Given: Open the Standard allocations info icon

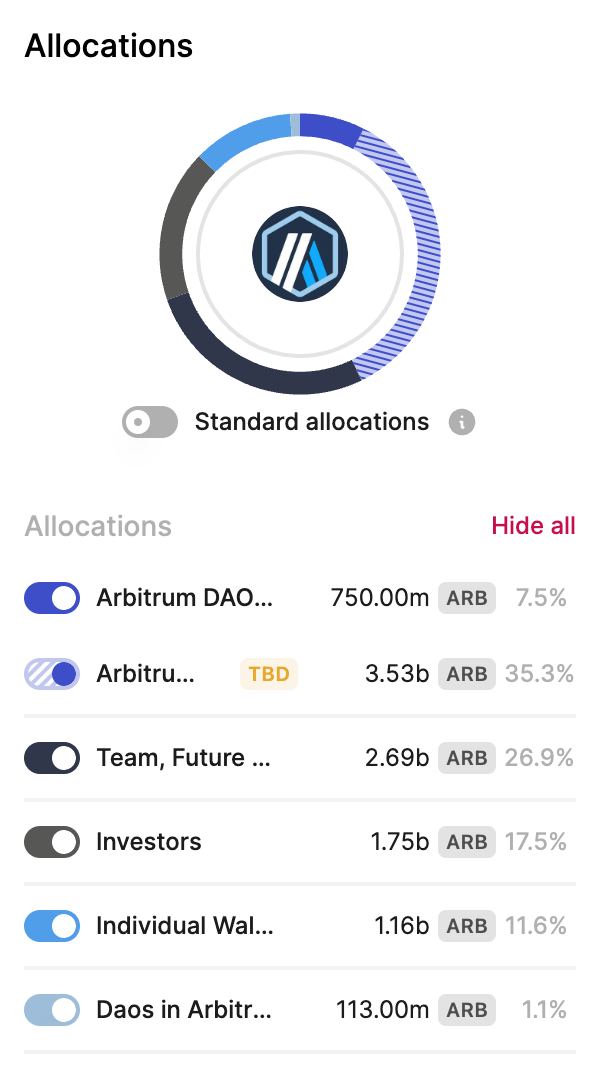Looking at the screenshot, I should [x=462, y=422].
